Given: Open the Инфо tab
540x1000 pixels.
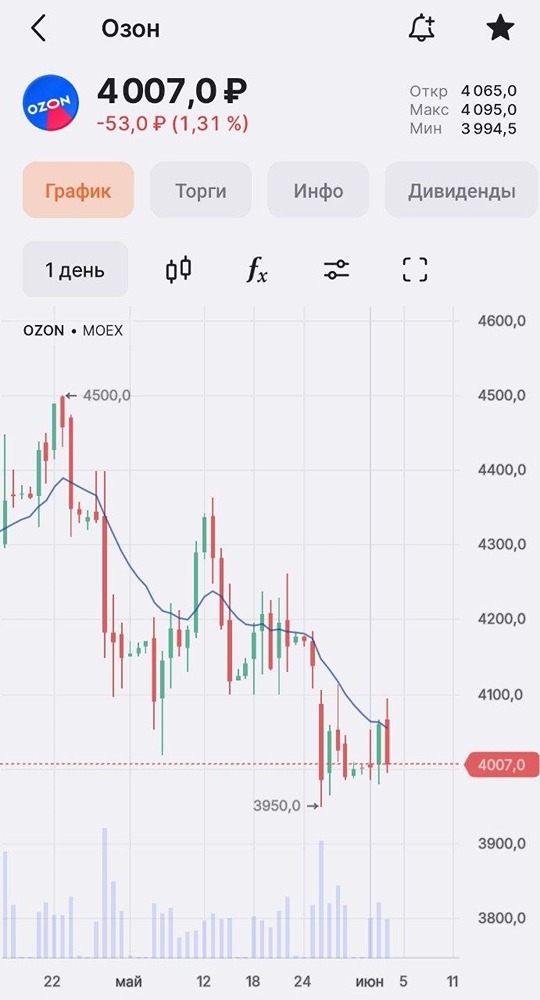Looking at the screenshot, I should point(318,190).
